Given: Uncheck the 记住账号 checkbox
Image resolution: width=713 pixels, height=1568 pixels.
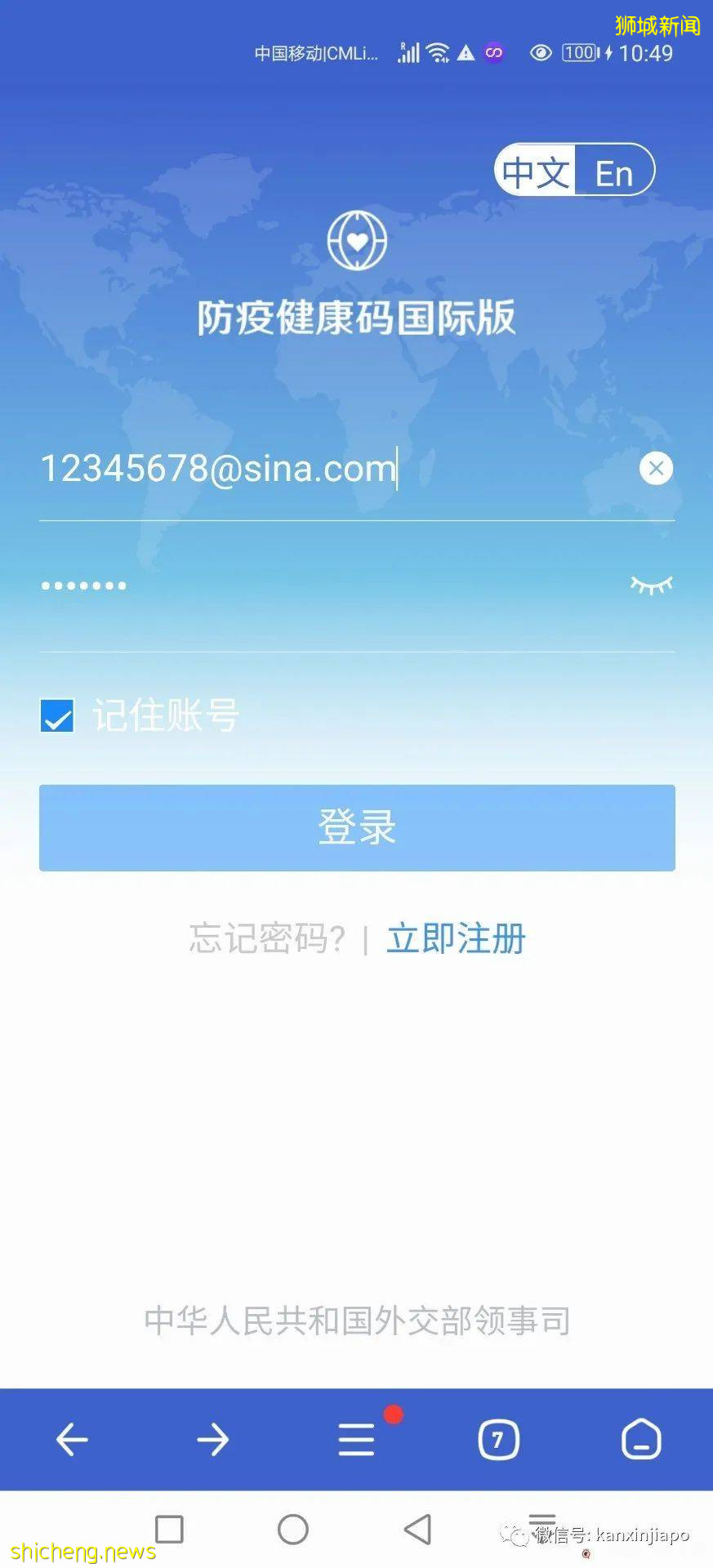Looking at the screenshot, I should point(57,716).
